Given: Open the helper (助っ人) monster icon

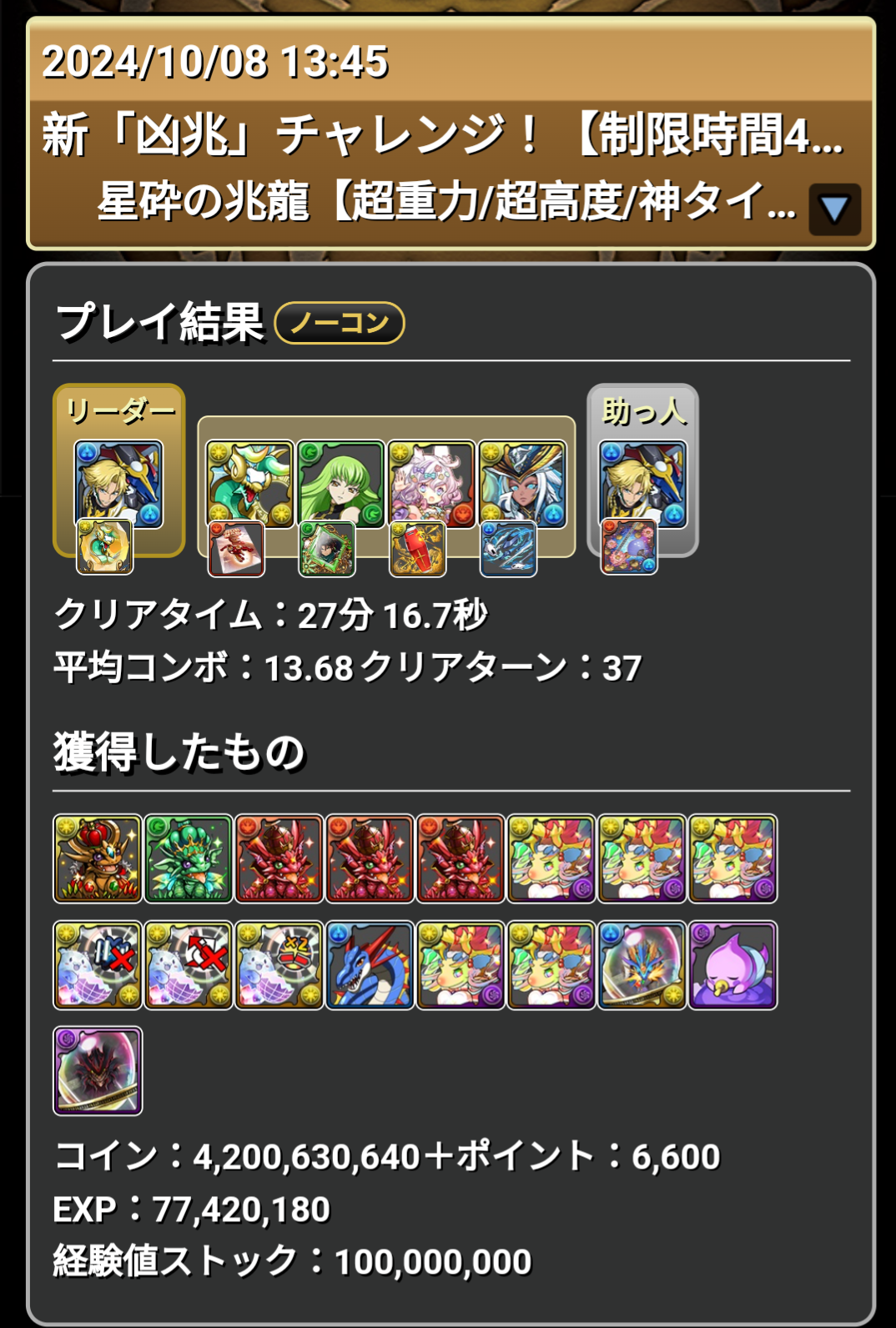Looking at the screenshot, I should click(x=642, y=484).
